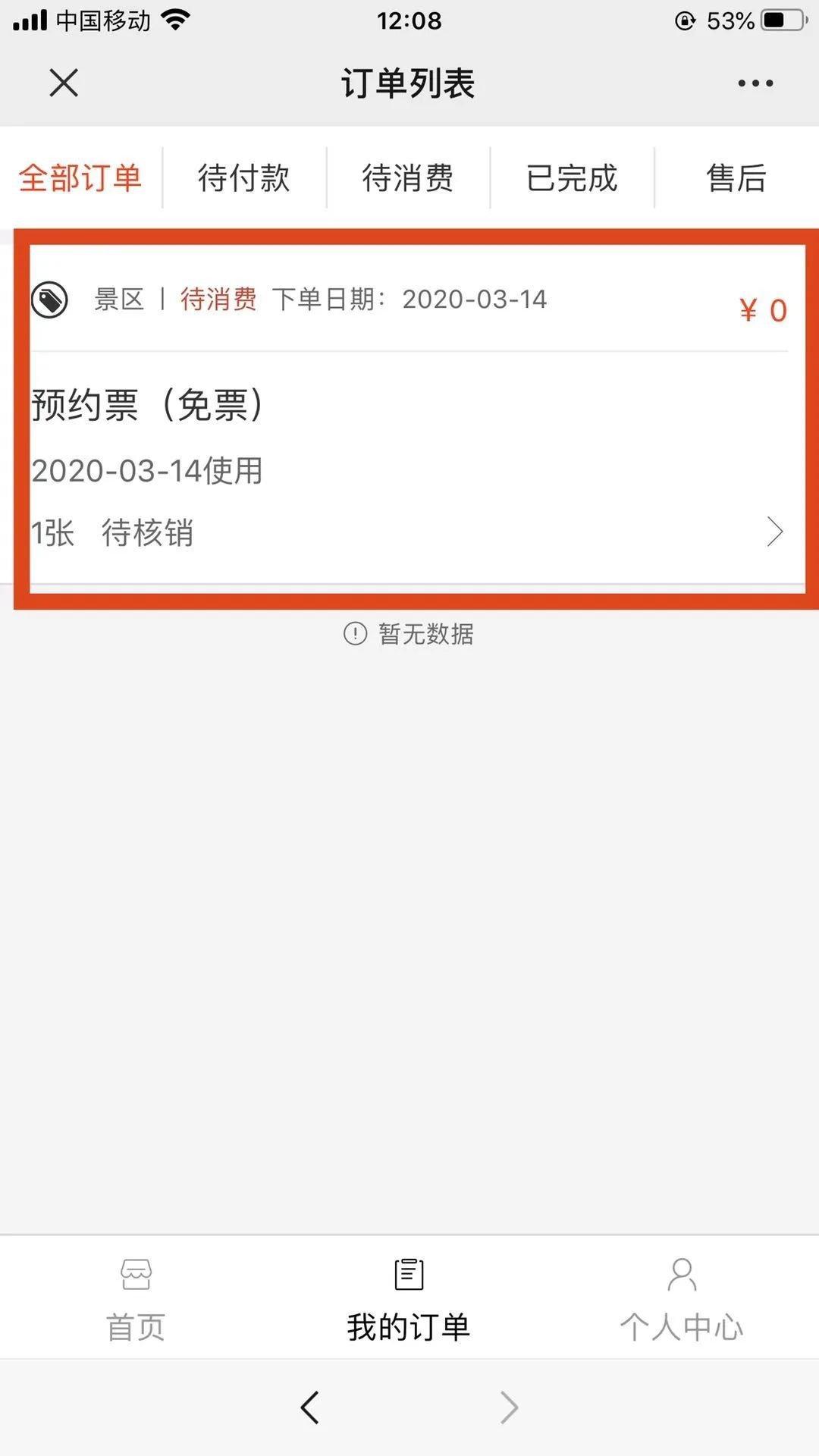
Task: Open the three-dot overflow menu
Action: 755,83
